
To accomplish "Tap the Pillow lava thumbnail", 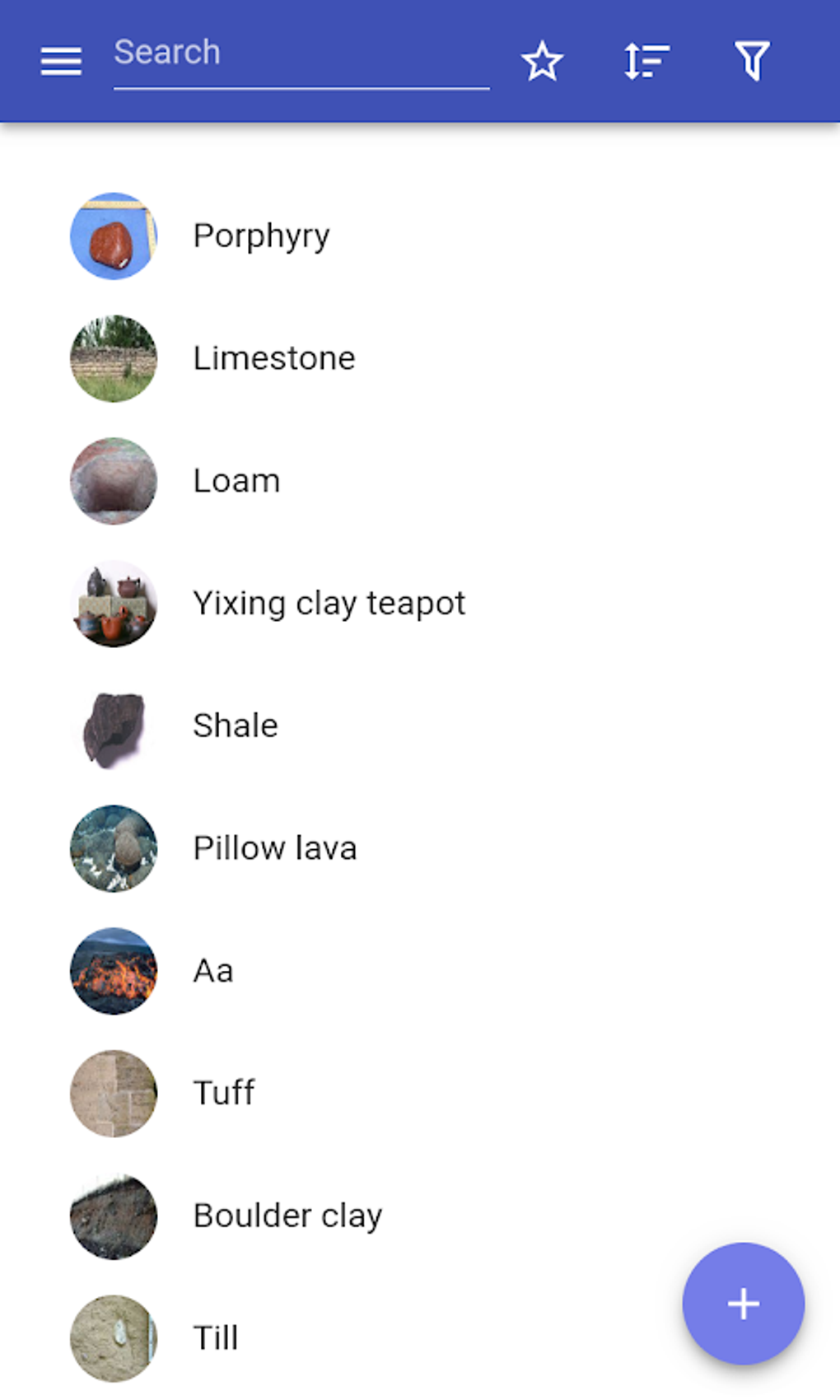I will pyautogui.click(x=113, y=849).
